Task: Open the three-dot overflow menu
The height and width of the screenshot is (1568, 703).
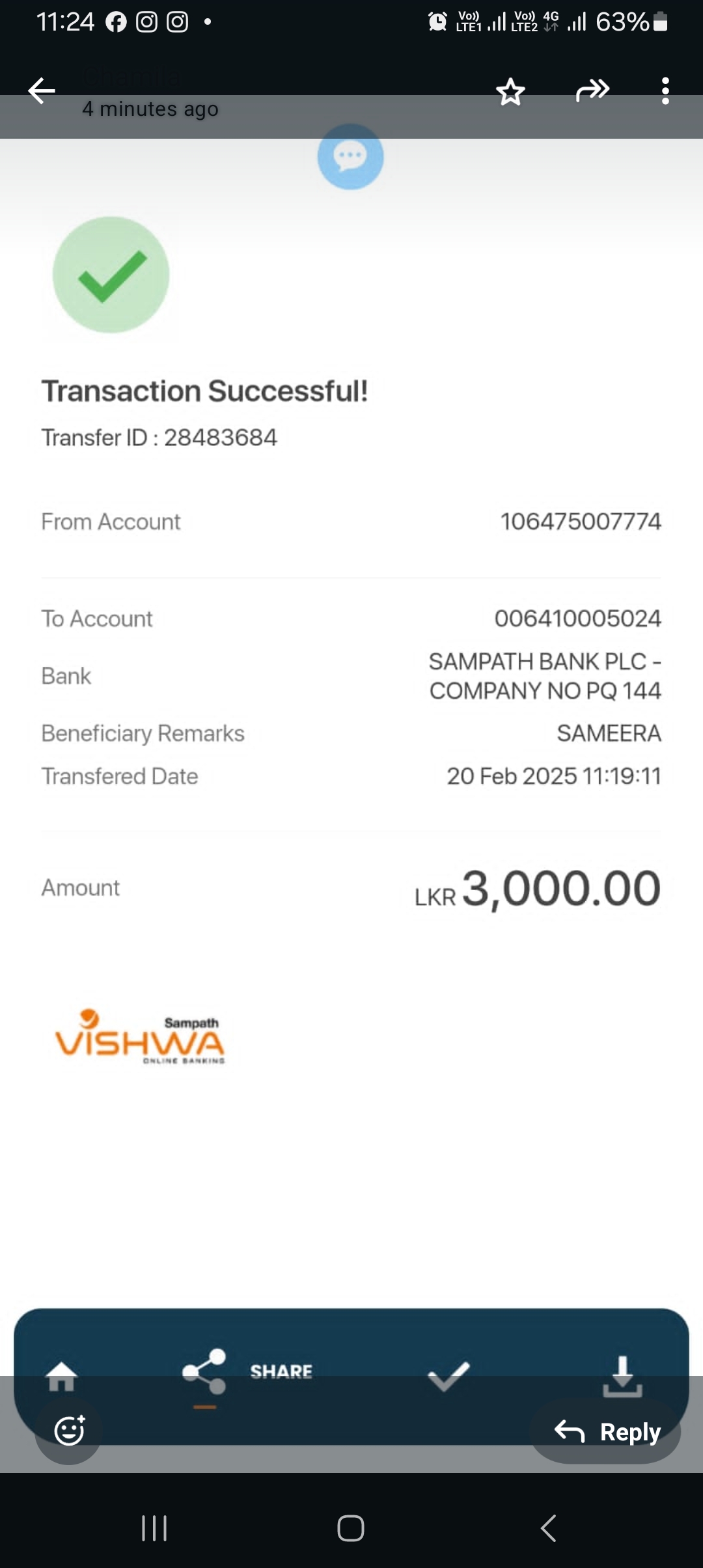Action: click(x=665, y=91)
